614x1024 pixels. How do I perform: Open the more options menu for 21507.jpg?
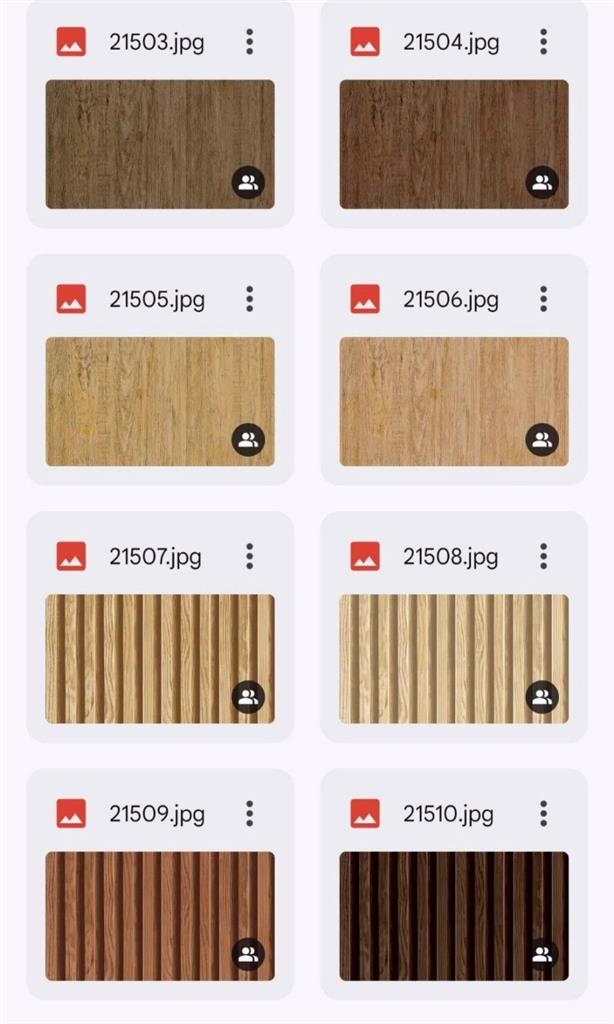(250, 556)
